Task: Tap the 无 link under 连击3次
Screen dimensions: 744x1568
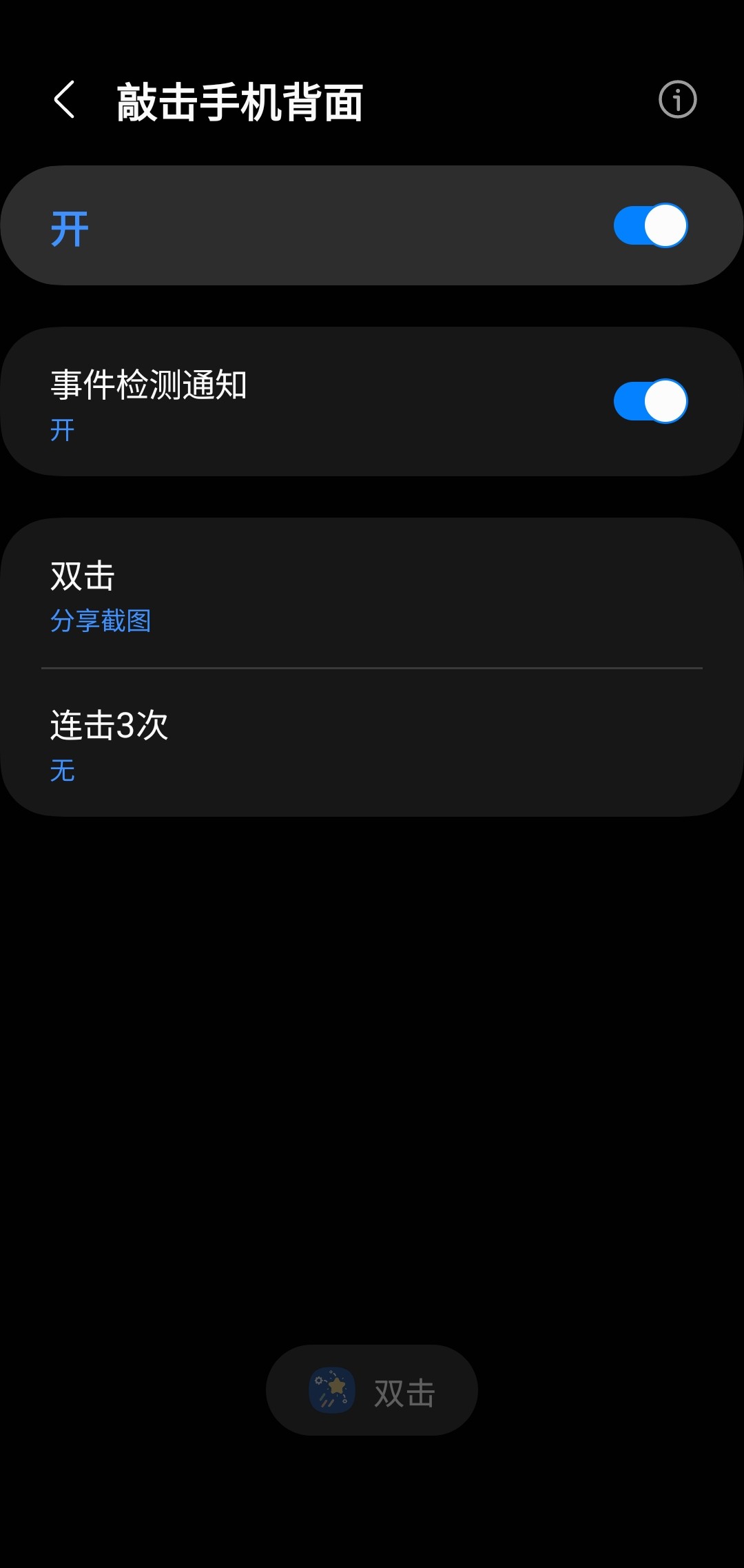Action: (x=62, y=771)
